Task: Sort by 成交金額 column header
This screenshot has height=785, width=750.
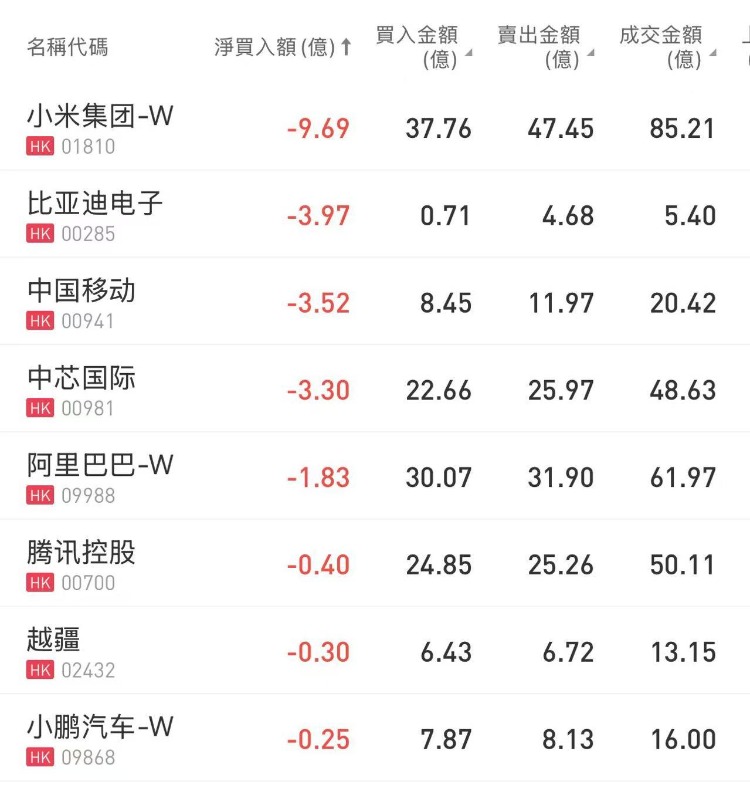Action: coord(666,47)
